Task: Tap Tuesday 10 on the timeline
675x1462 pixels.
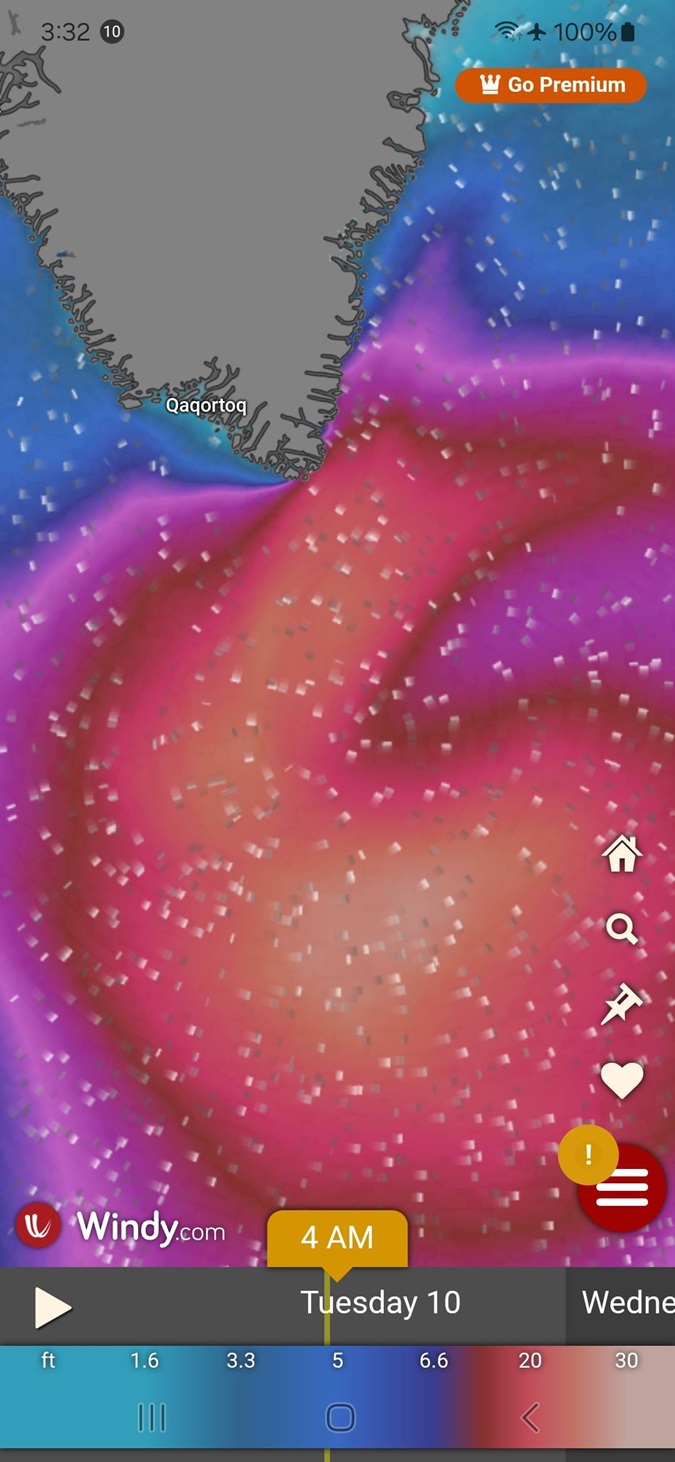Action: point(381,1302)
